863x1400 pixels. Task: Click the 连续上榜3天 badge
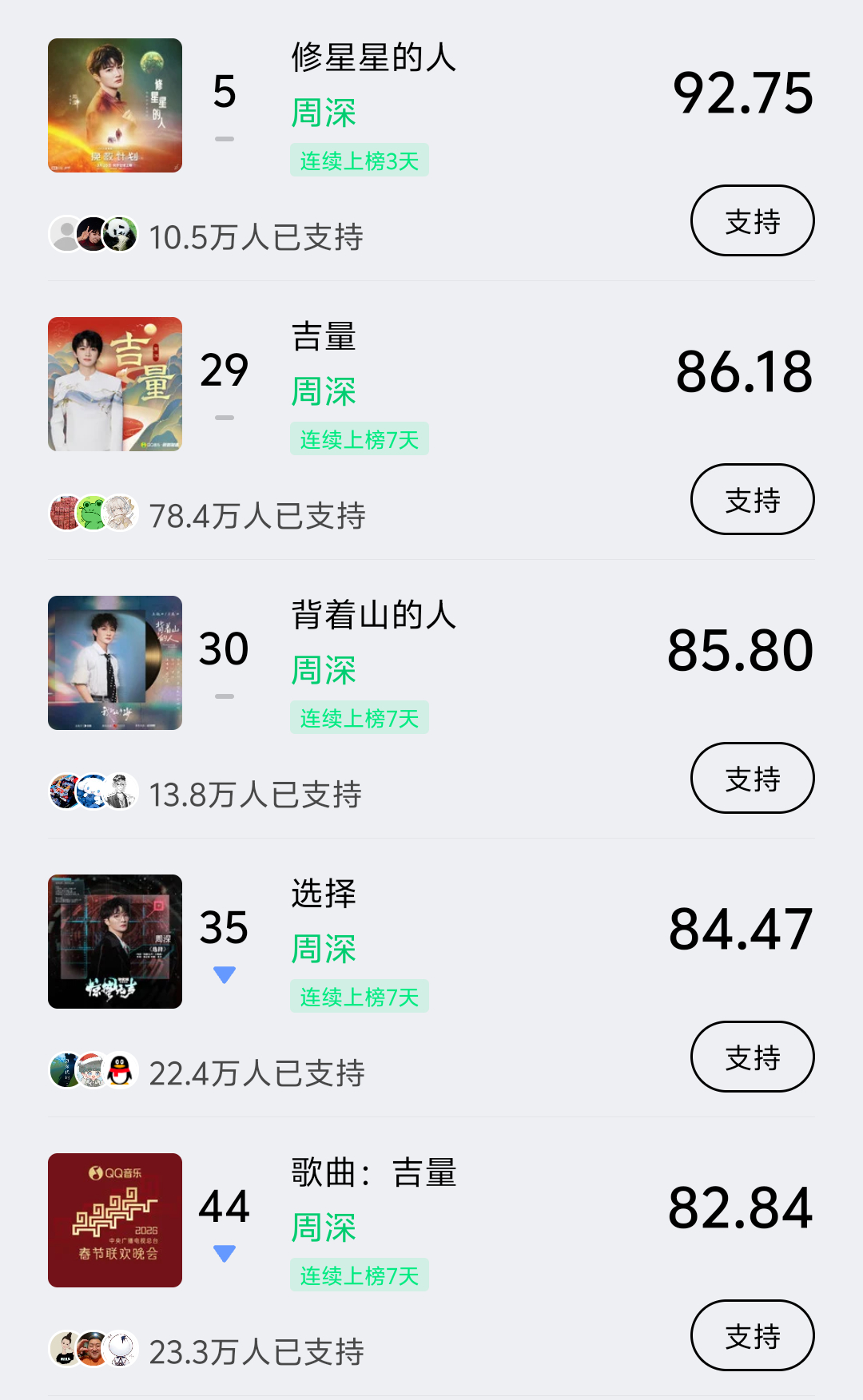coord(359,160)
